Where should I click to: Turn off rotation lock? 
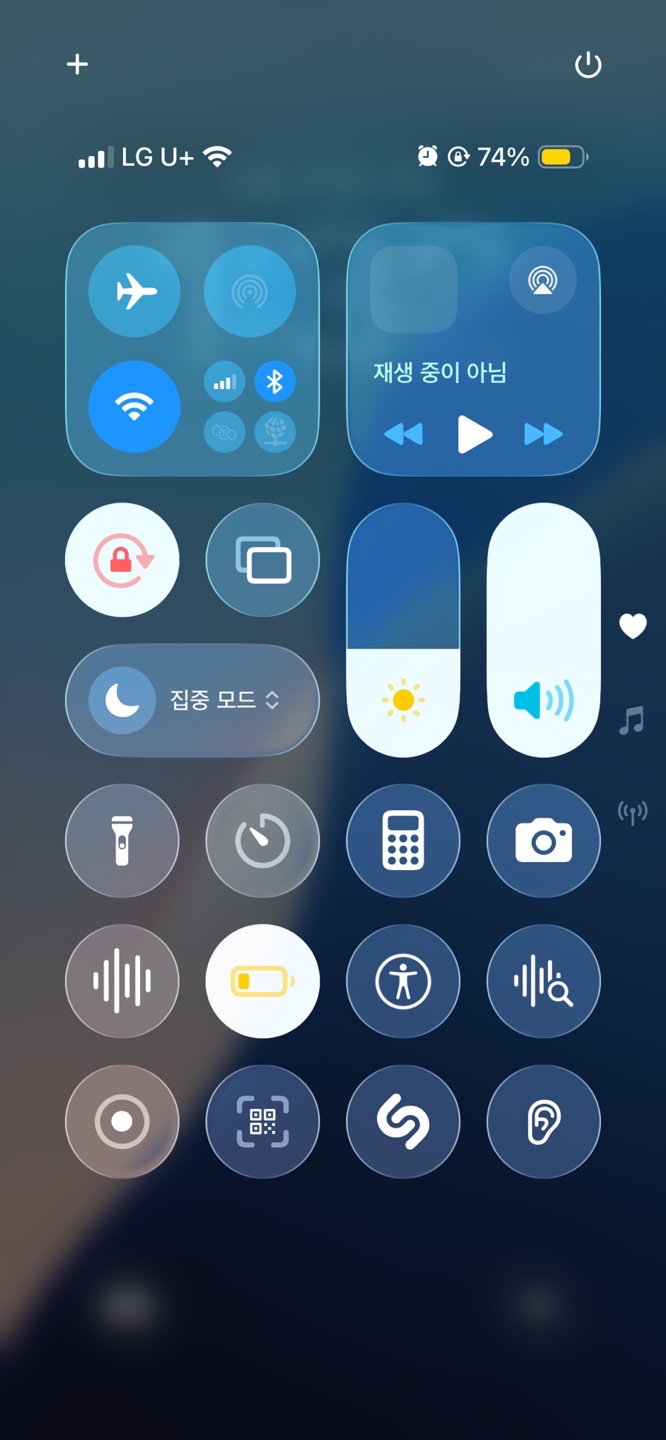(122, 560)
